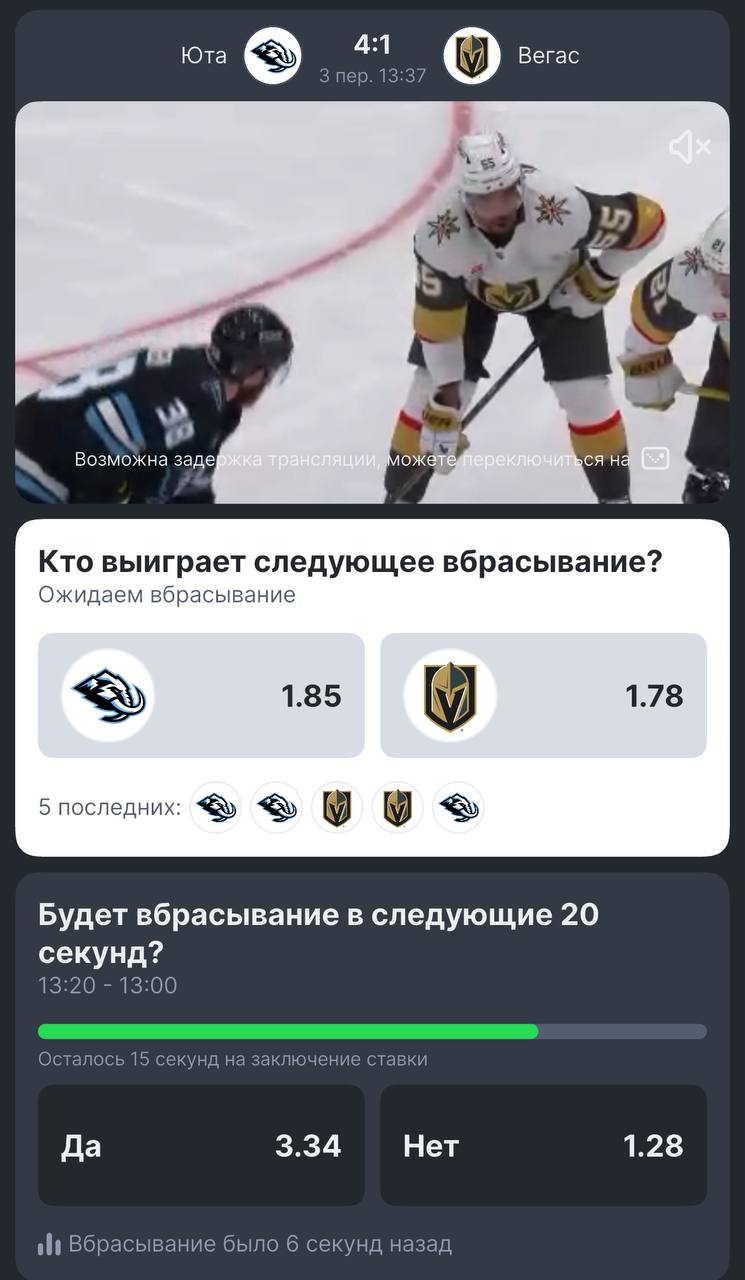Select Нет at odds 1.28
This screenshot has width=745, height=1280.
(x=543, y=1145)
